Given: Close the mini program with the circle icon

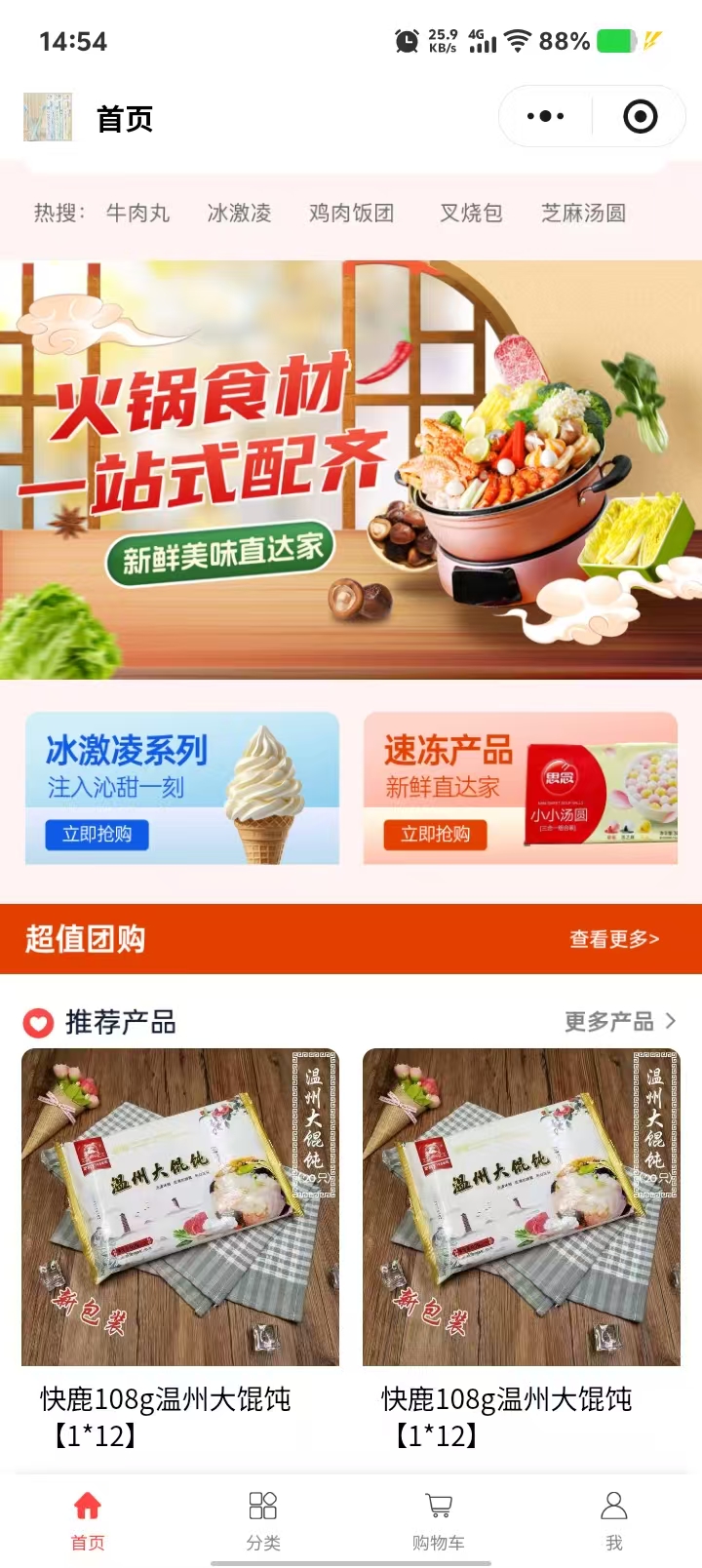Looking at the screenshot, I should [x=640, y=117].
